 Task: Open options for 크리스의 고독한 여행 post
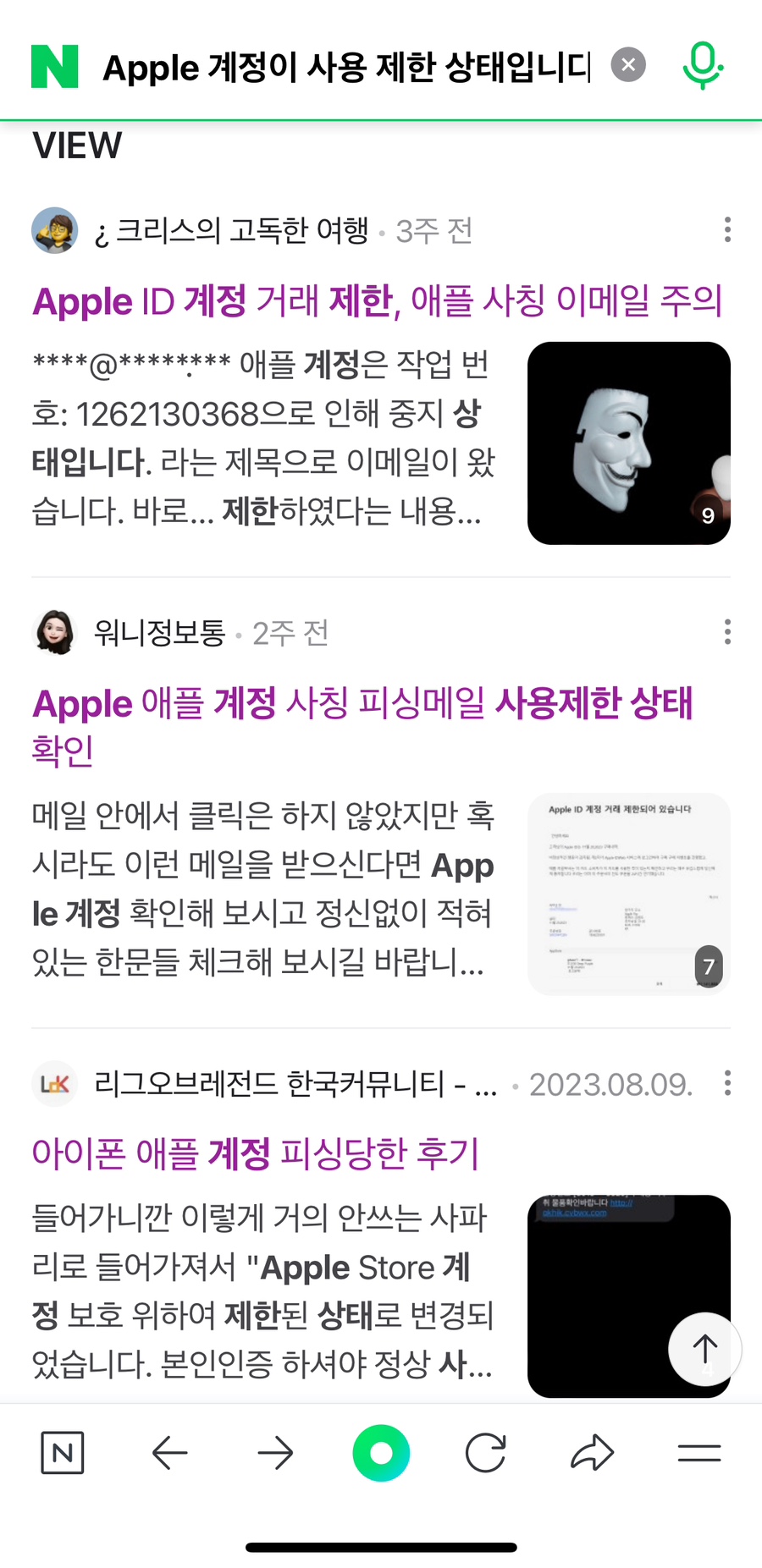pos(727,229)
